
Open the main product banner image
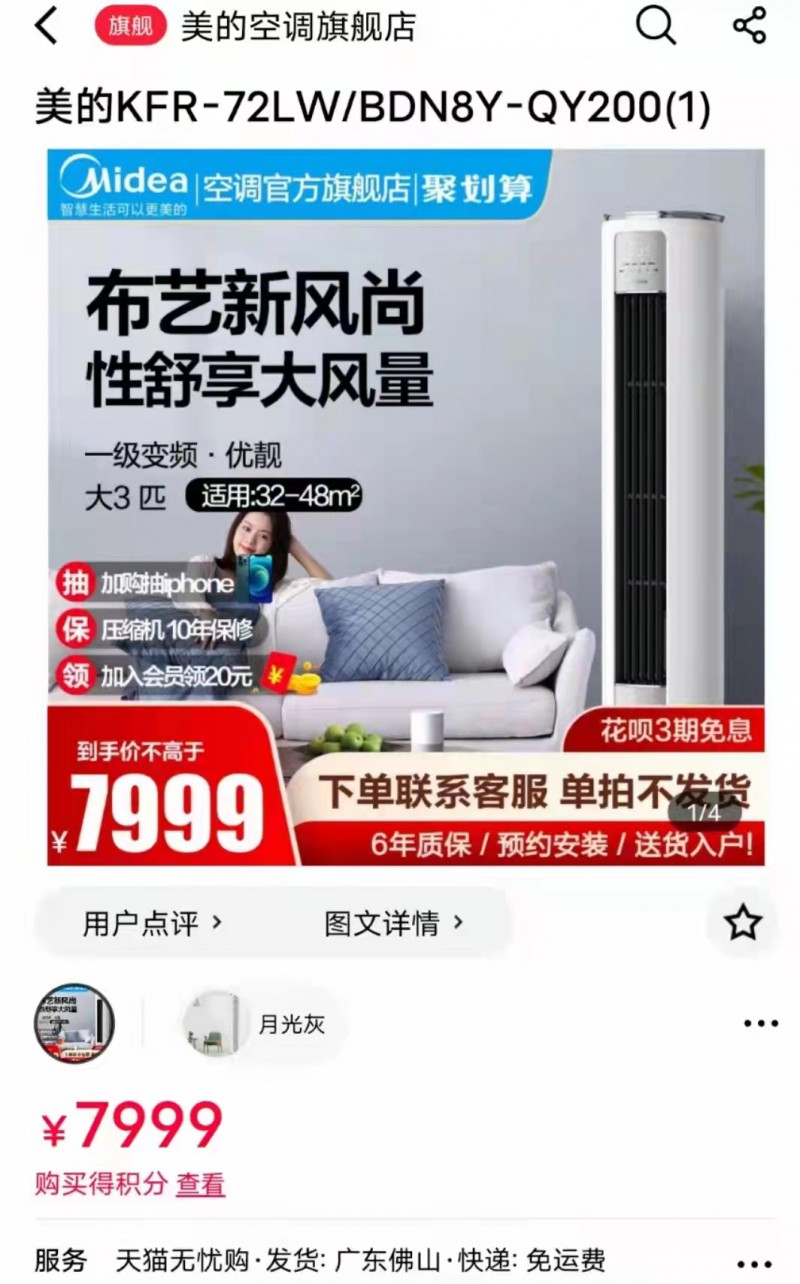click(405, 507)
